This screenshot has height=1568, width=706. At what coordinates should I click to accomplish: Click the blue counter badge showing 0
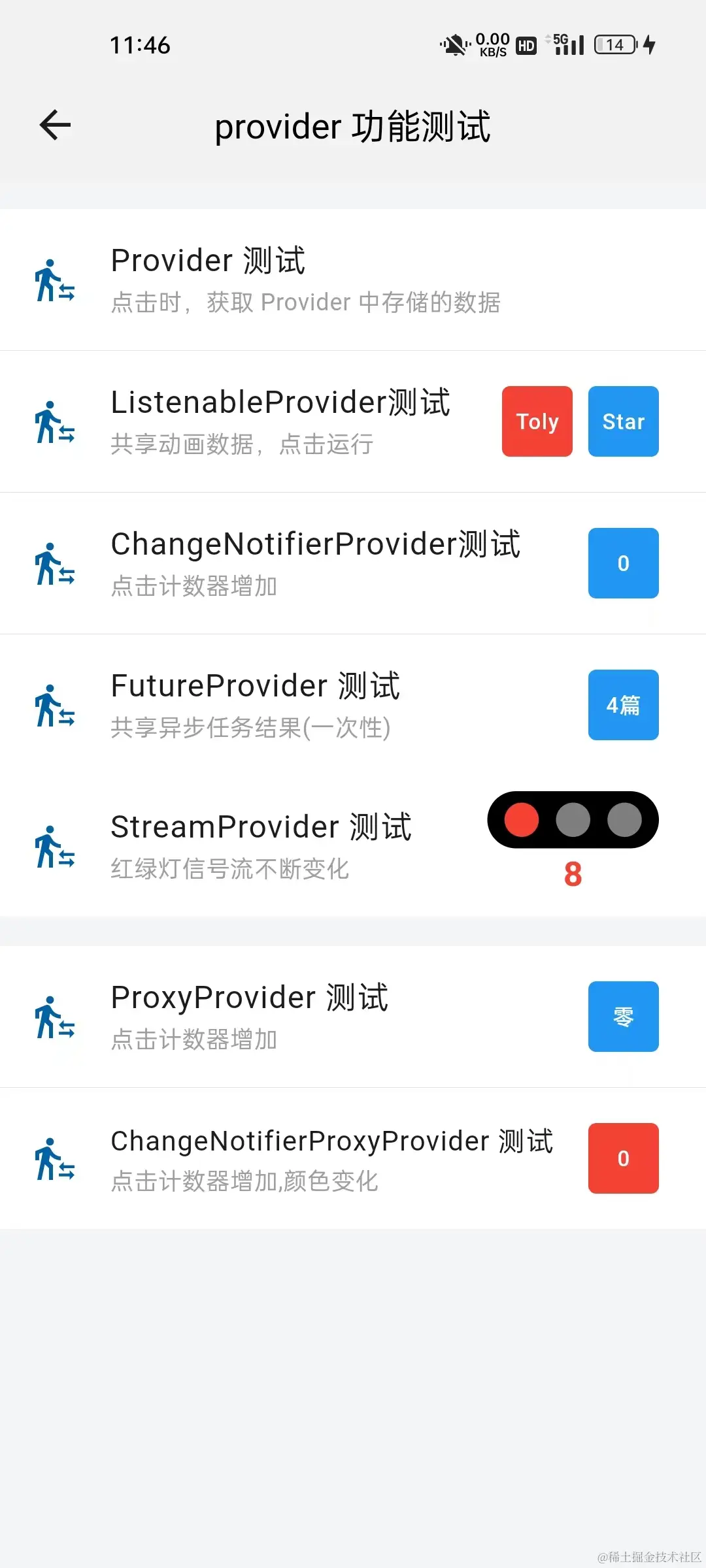point(623,563)
